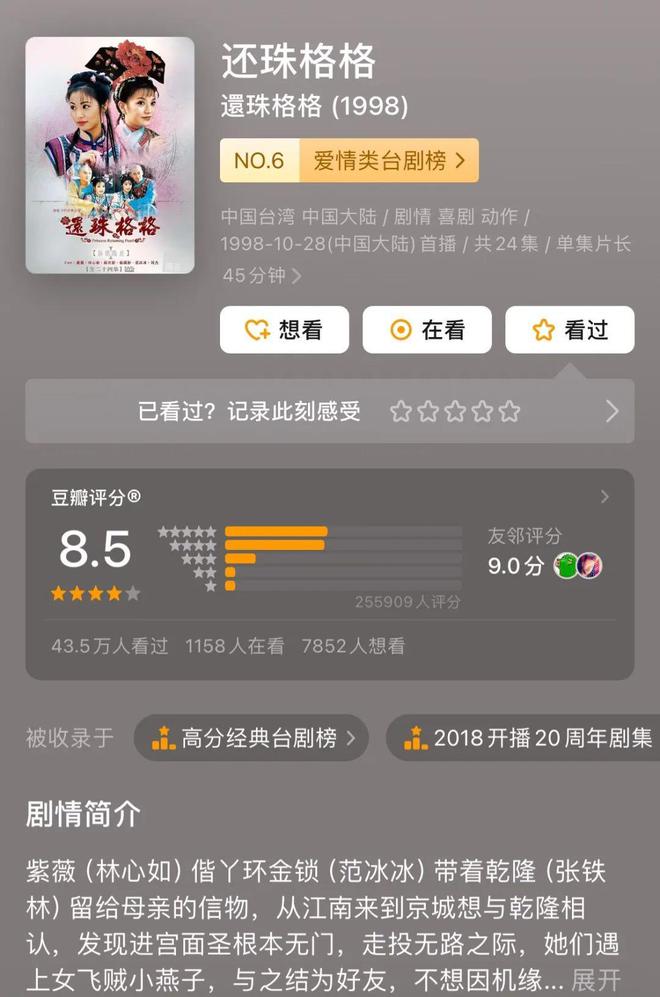This screenshot has height=997, width=660.
Task: Mark the drama as 在看
Action: pyautogui.click(x=427, y=330)
